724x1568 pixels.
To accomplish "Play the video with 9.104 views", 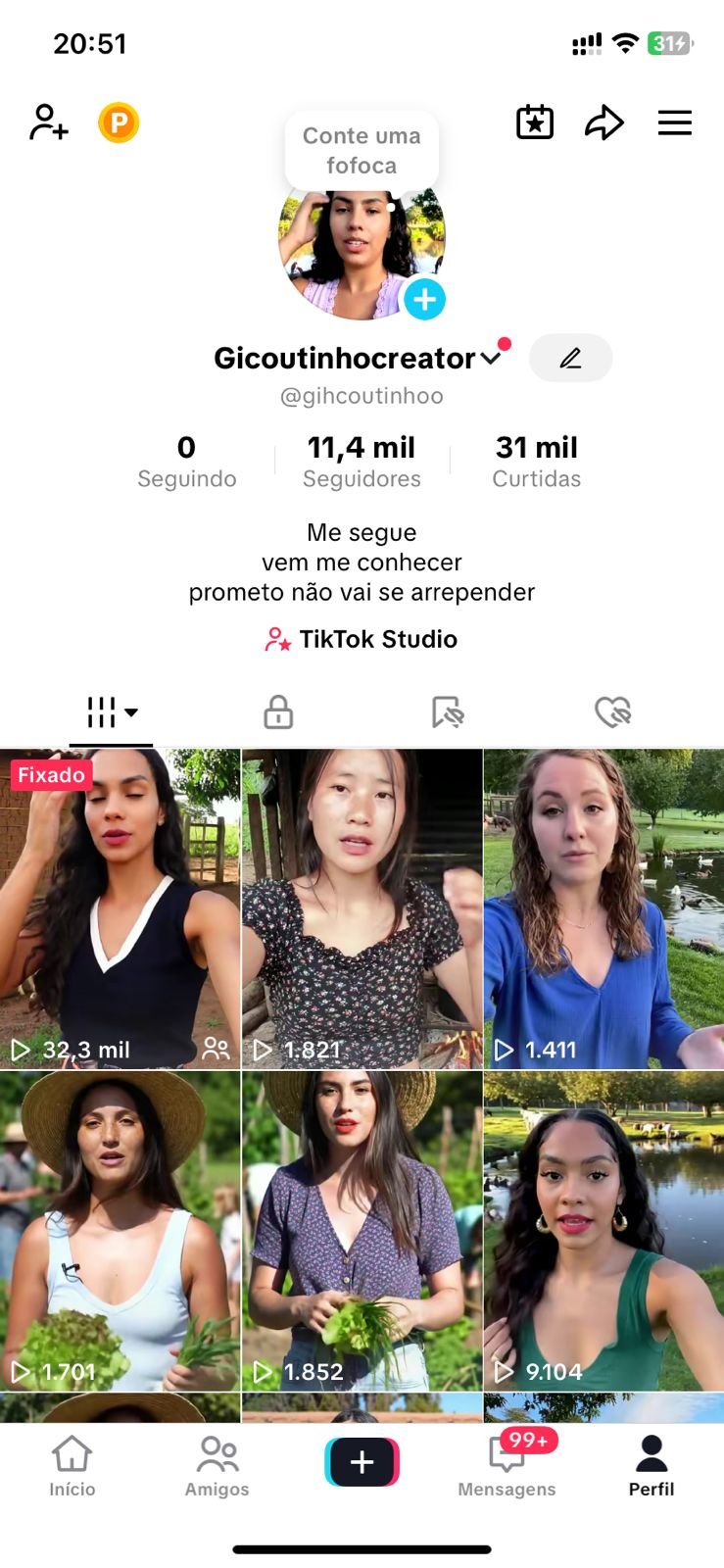I will point(603,1230).
